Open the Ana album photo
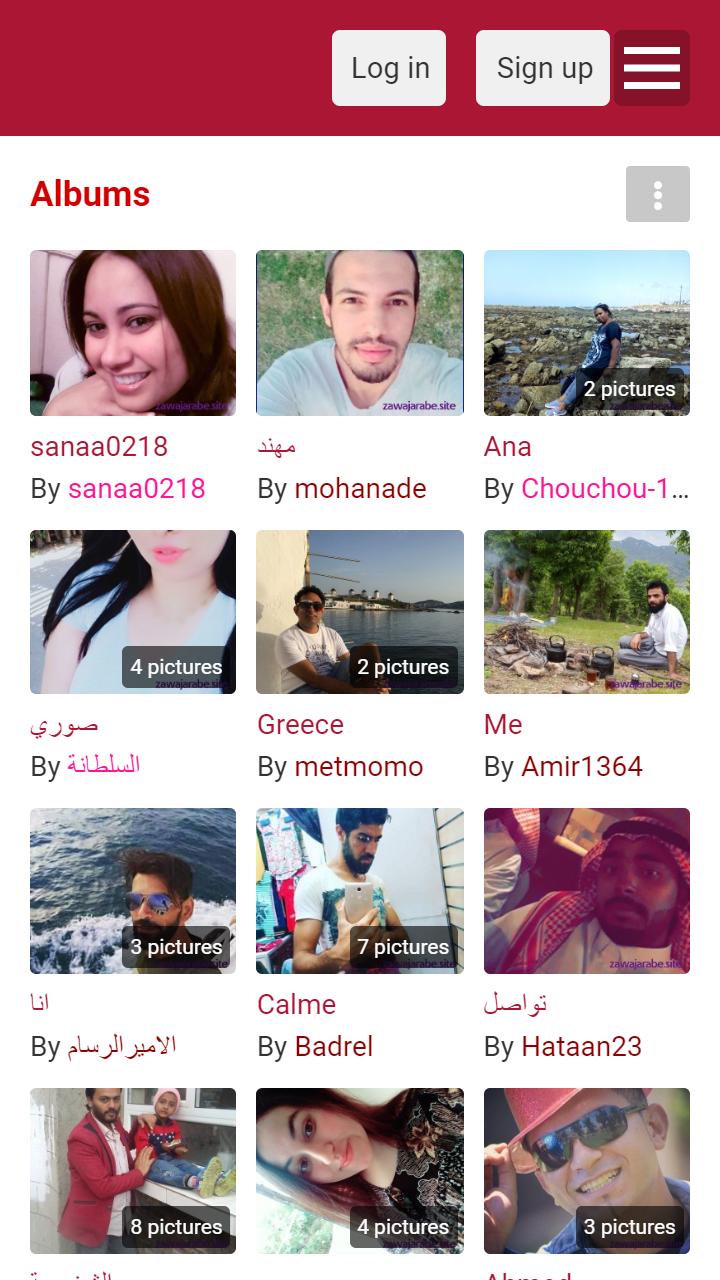The width and height of the screenshot is (720, 1280). tap(587, 333)
